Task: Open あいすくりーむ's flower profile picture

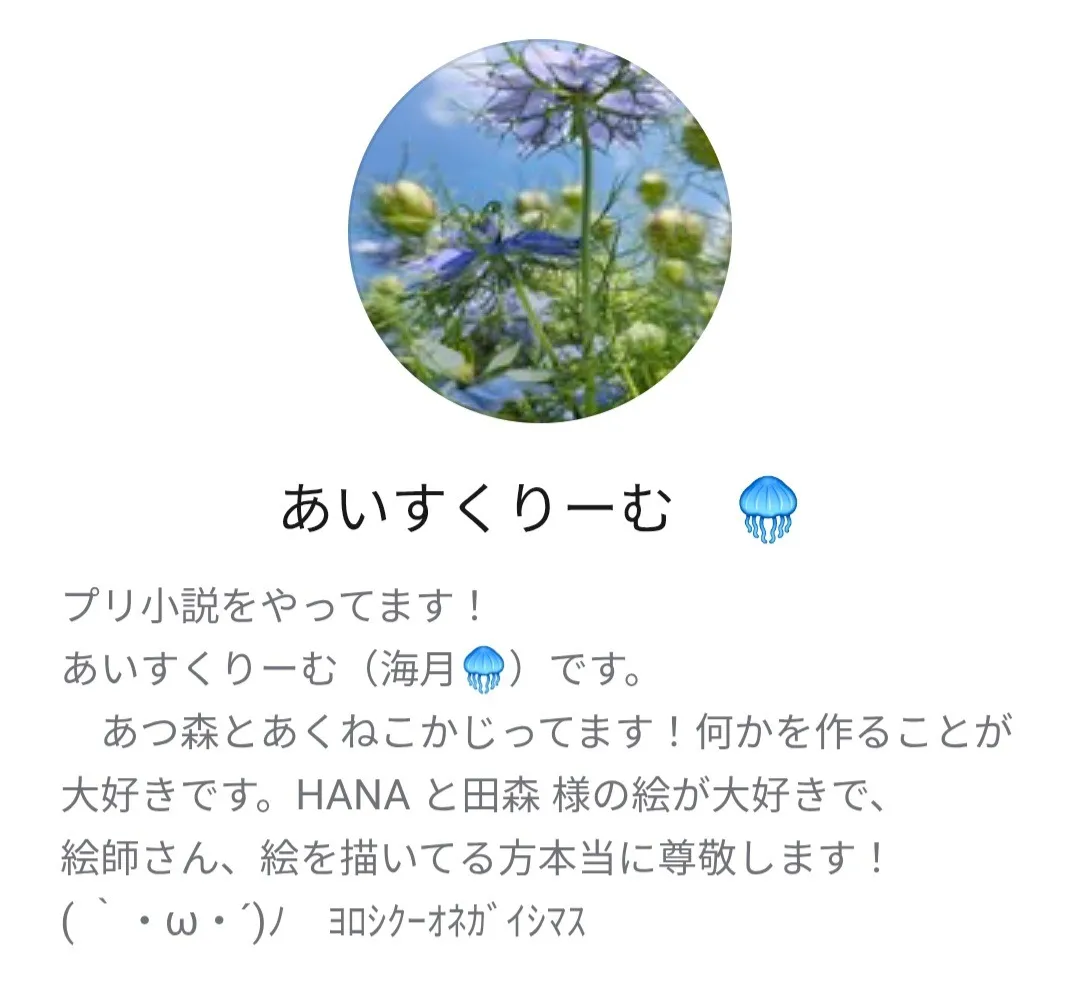Action: (539, 231)
